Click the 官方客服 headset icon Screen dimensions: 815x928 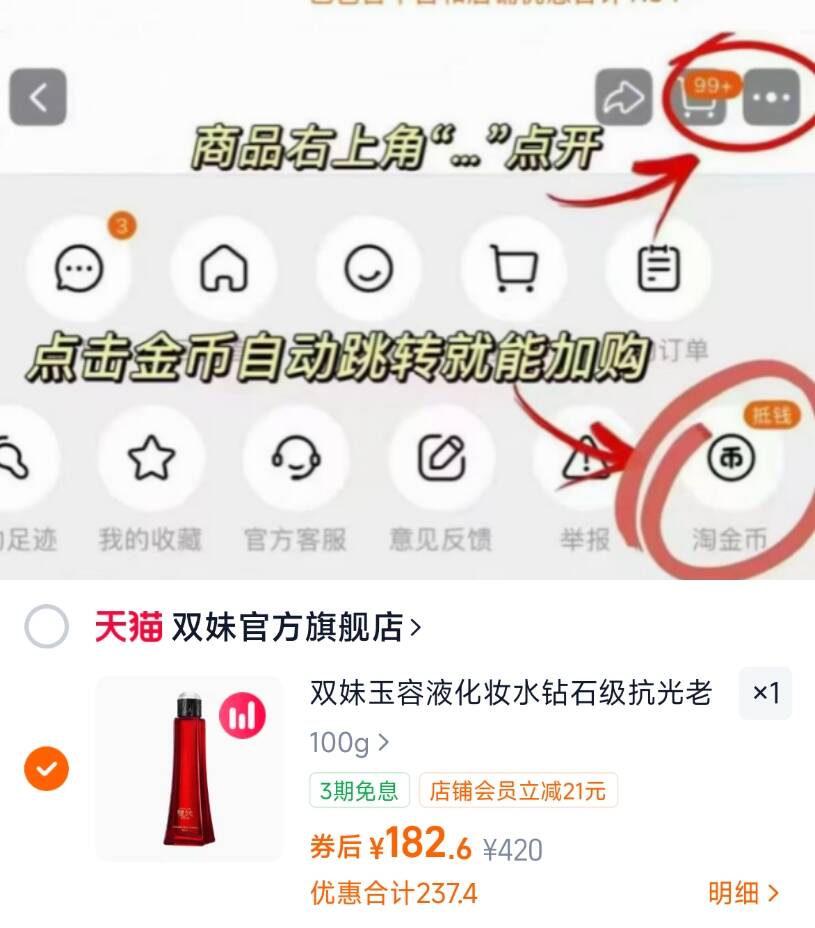pyautogui.click(x=294, y=455)
